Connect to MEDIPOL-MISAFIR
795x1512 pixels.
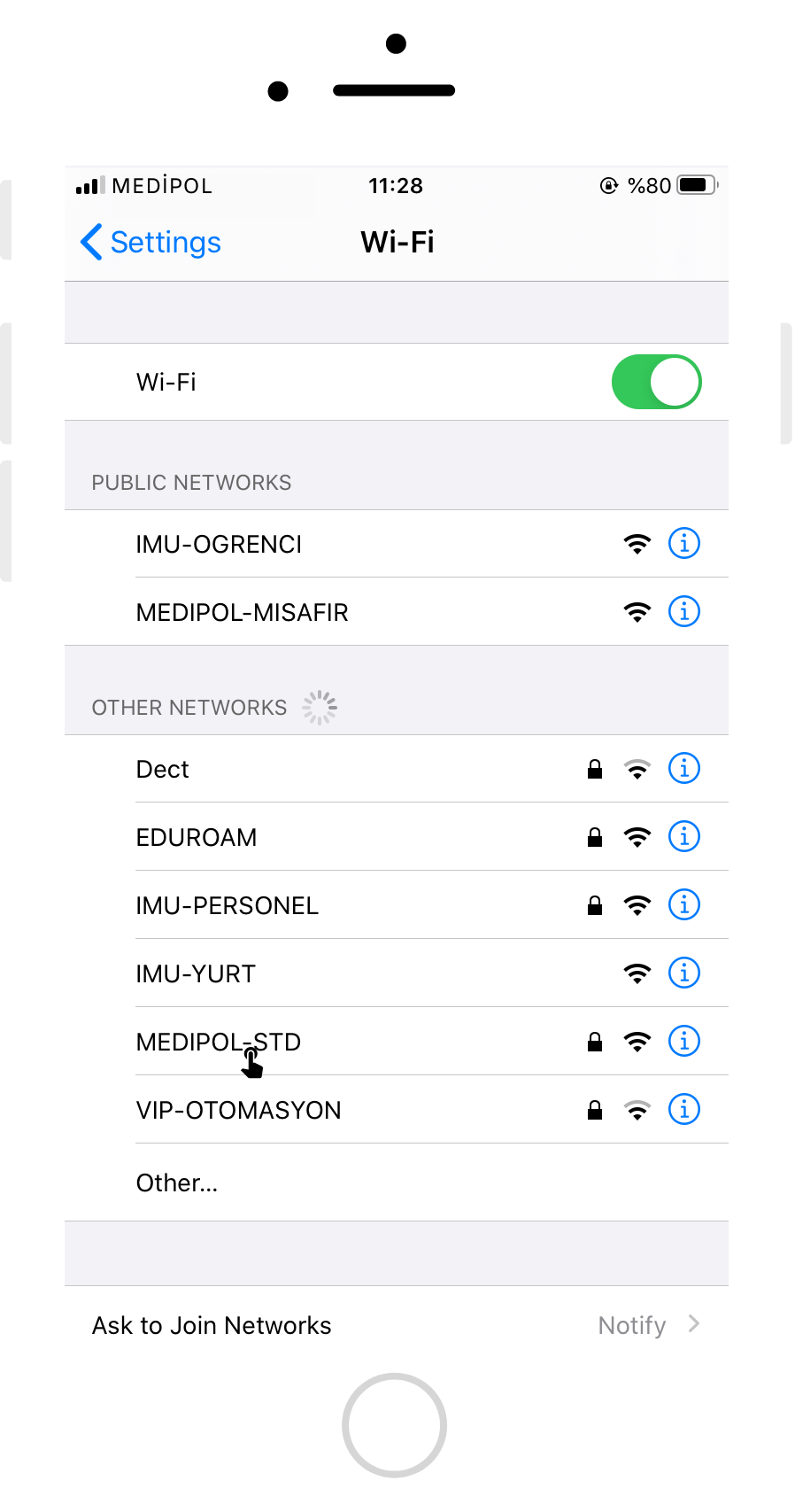click(x=397, y=612)
